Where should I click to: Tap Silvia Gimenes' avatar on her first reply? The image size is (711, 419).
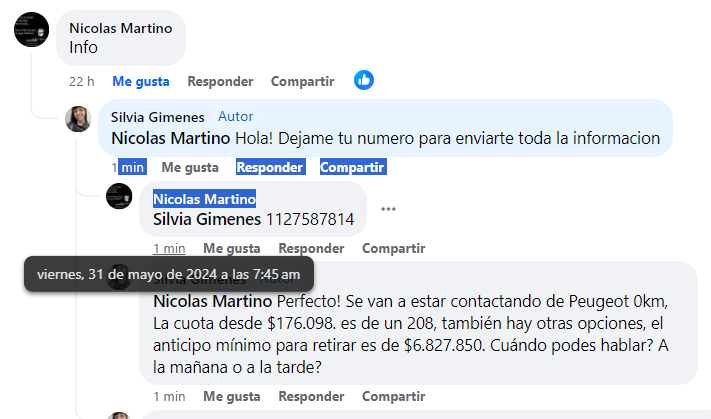point(78,119)
